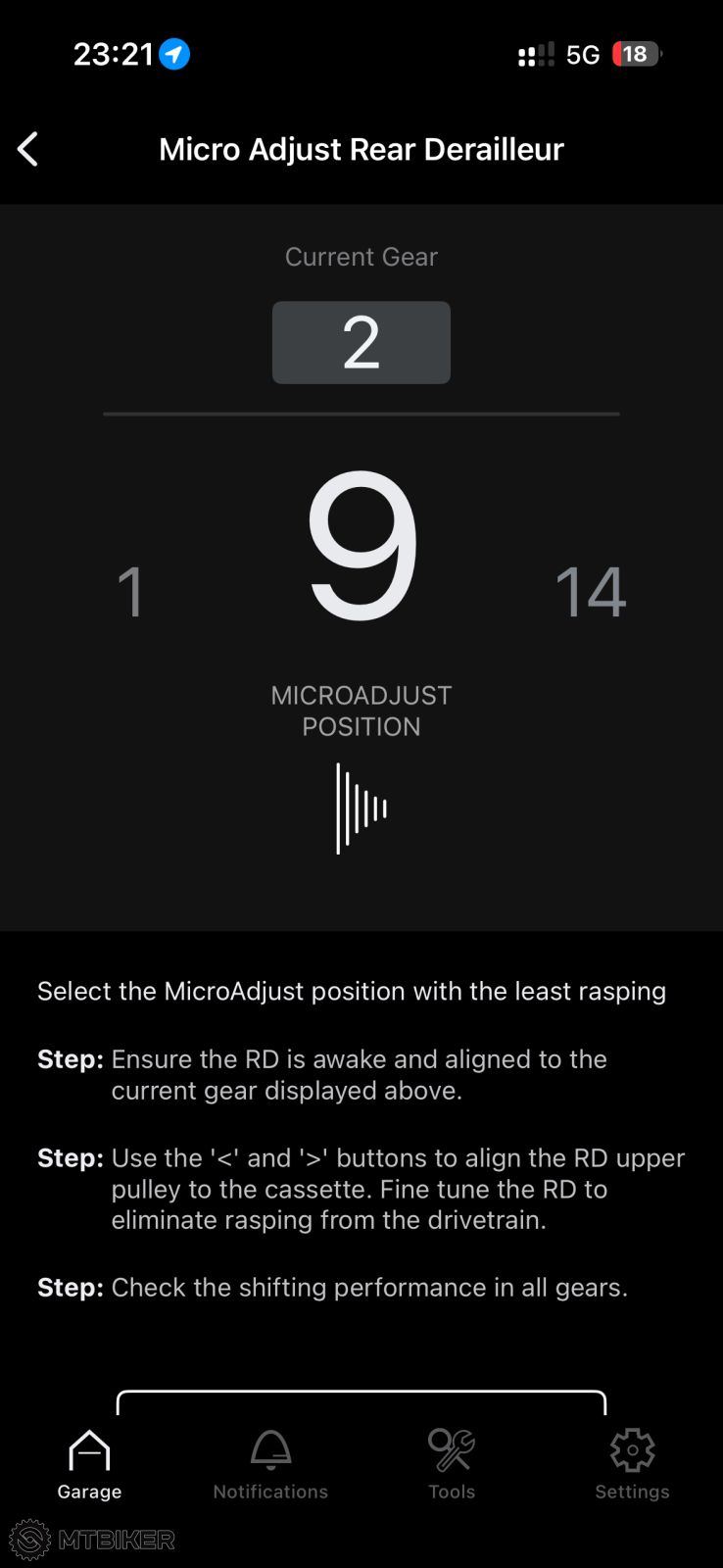Tap the white outlined button above the tab bar

tap(361, 1402)
